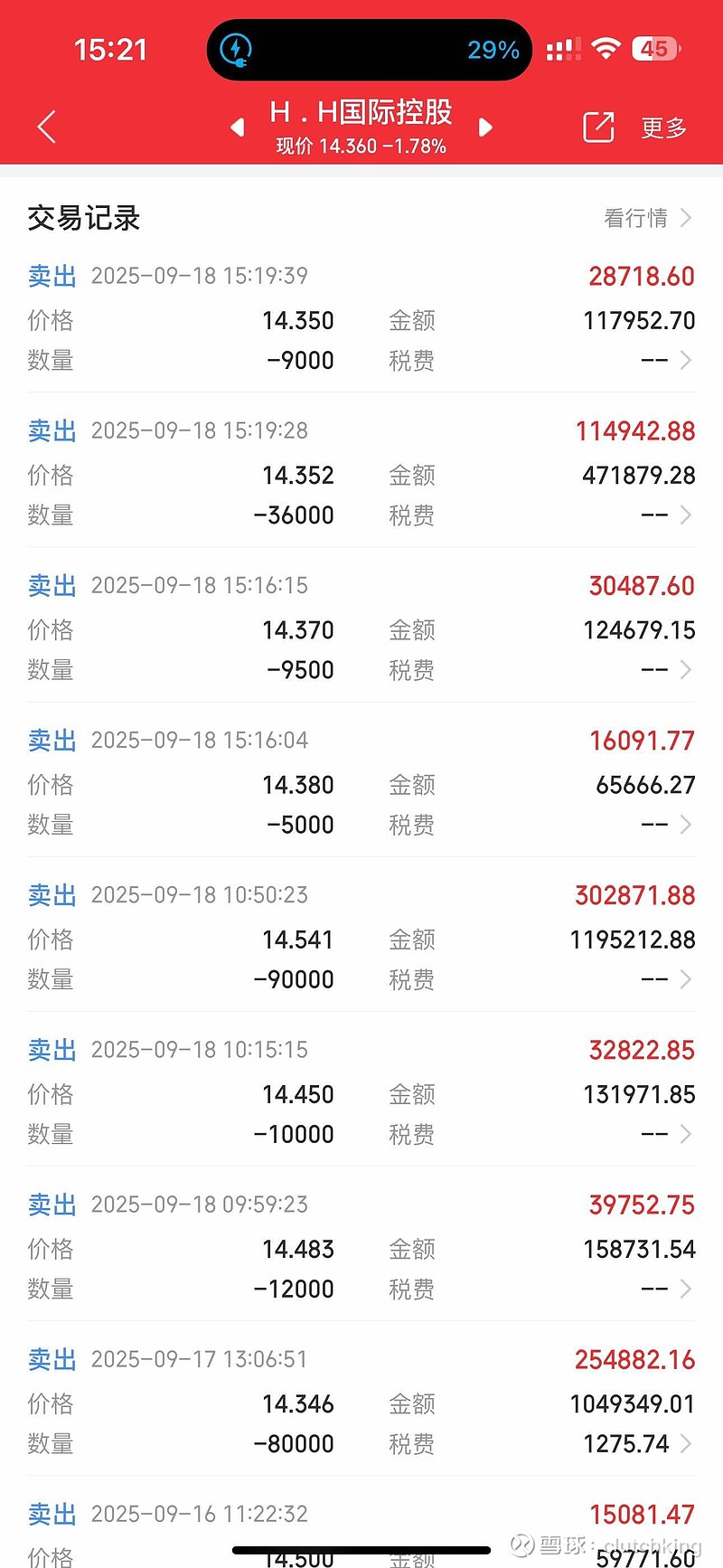This screenshot has height=1568, width=723.
Task: Switch to the next stock
Action: [x=485, y=128]
